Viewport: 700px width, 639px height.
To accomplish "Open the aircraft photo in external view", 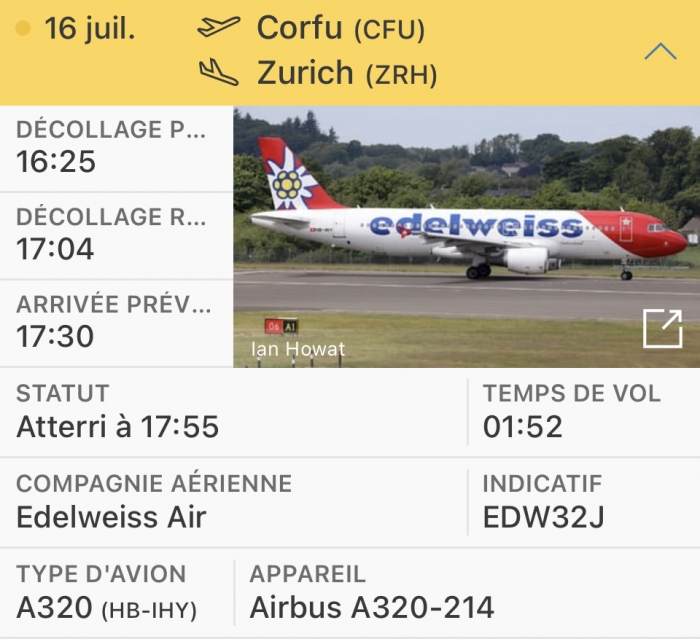I will point(662,329).
